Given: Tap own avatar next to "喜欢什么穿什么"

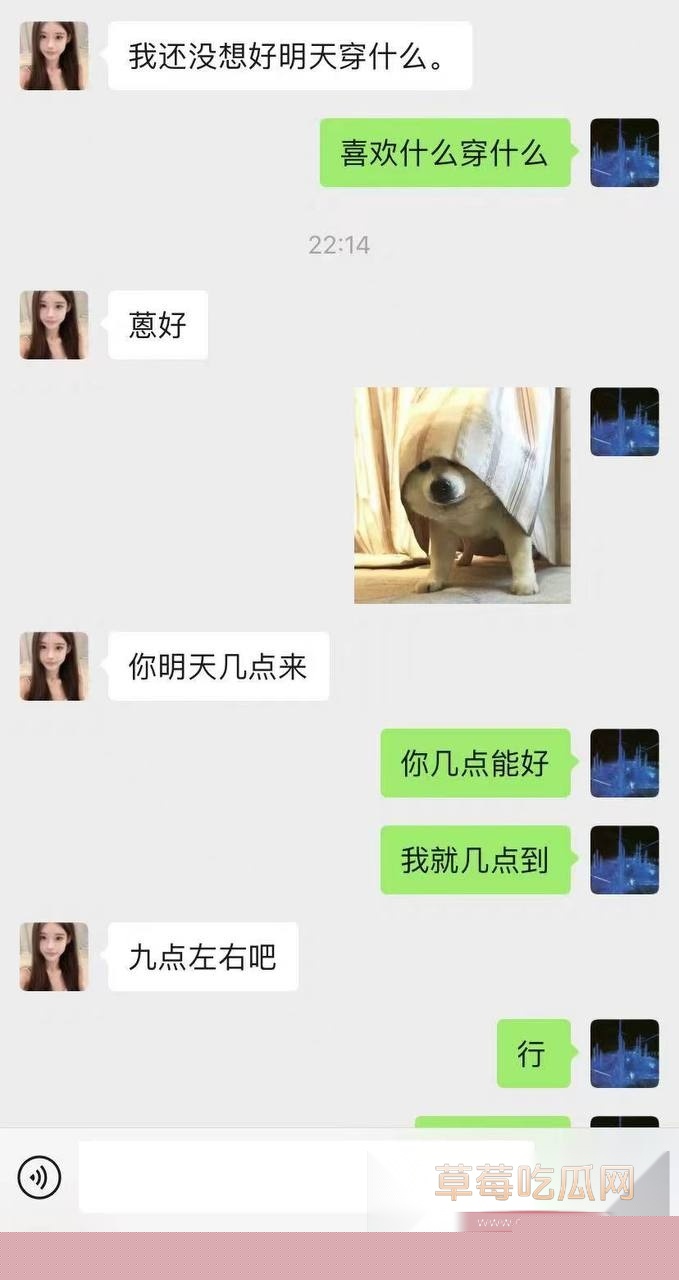Looking at the screenshot, I should 624,153.
